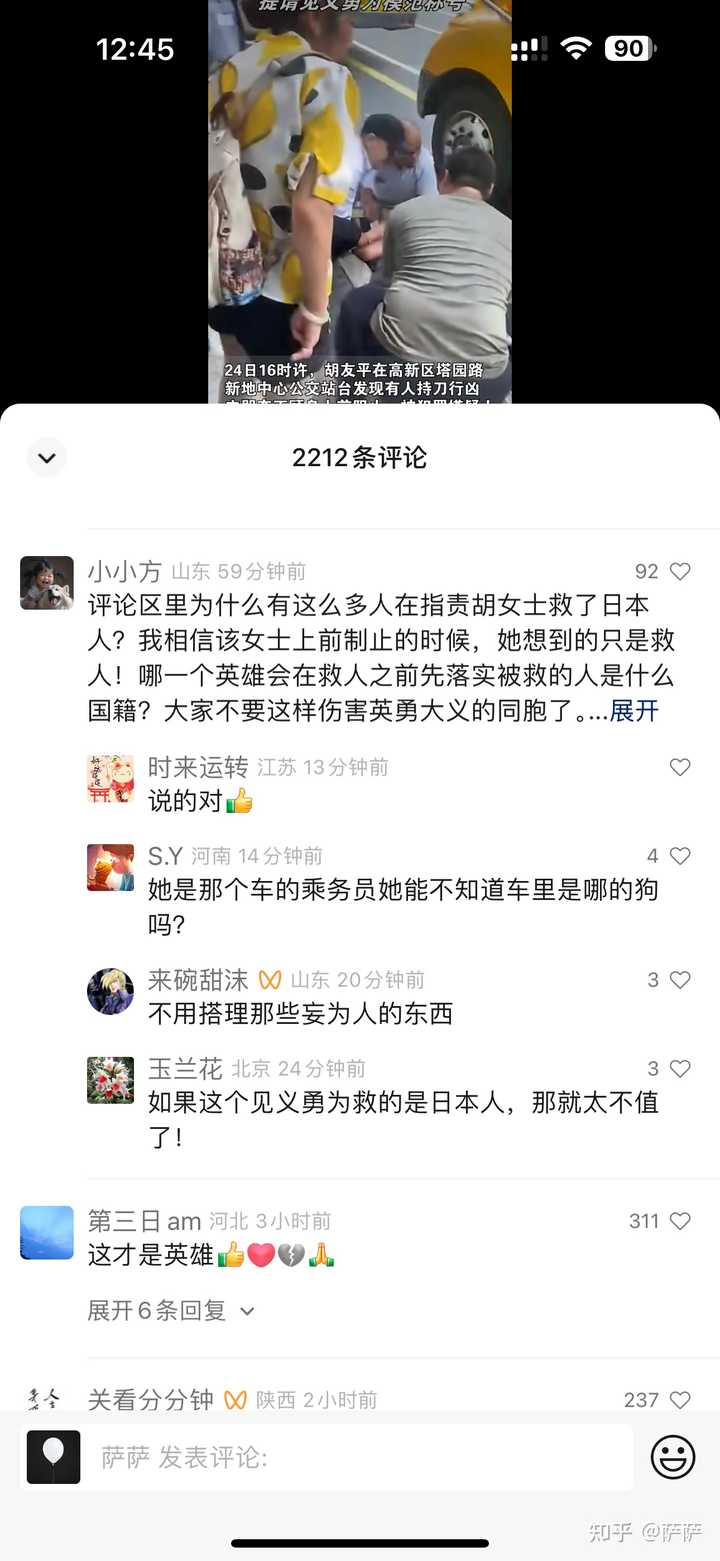The image size is (720, 1561).
Task: Open the emoji picker smiley icon
Action: pyautogui.click(x=673, y=1457)
